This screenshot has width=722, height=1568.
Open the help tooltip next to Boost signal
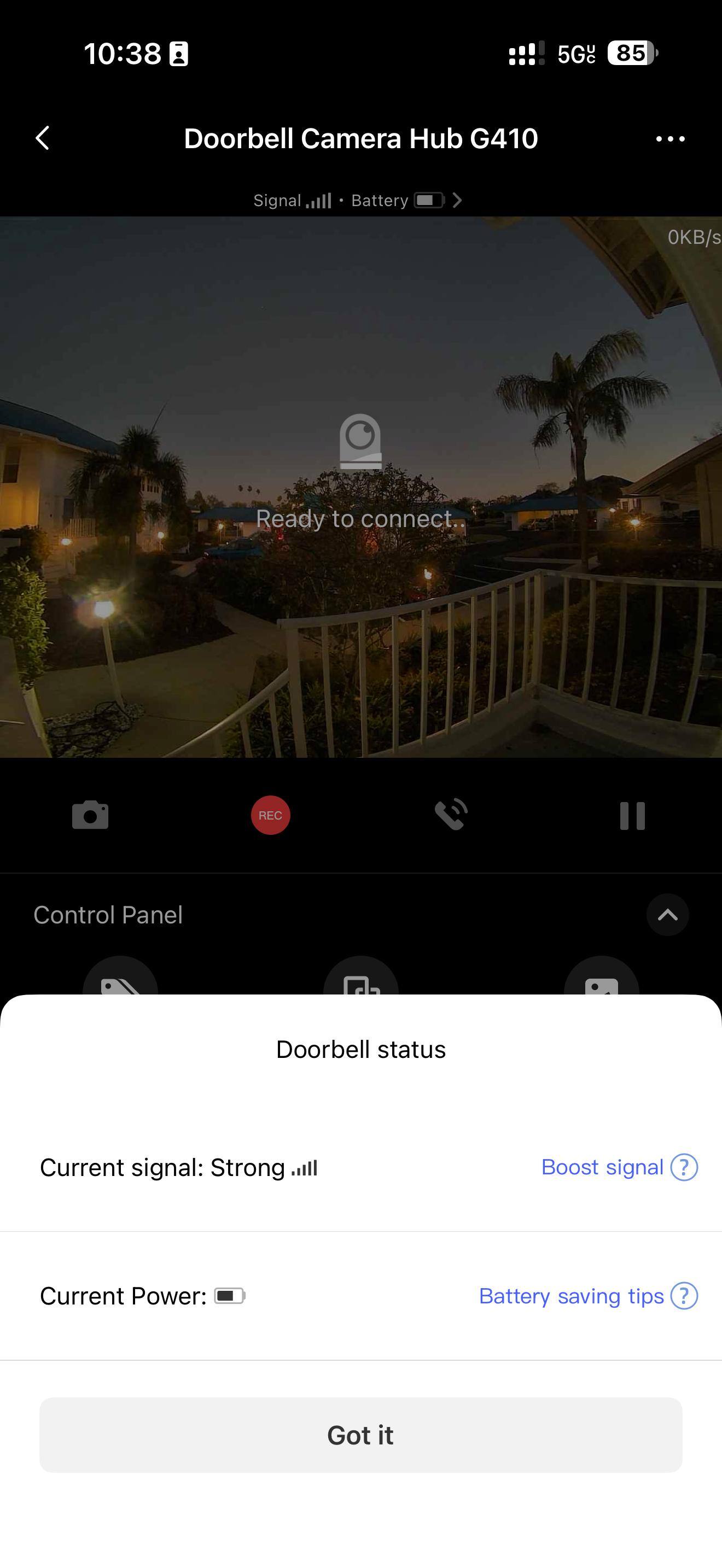[684, 1167]
